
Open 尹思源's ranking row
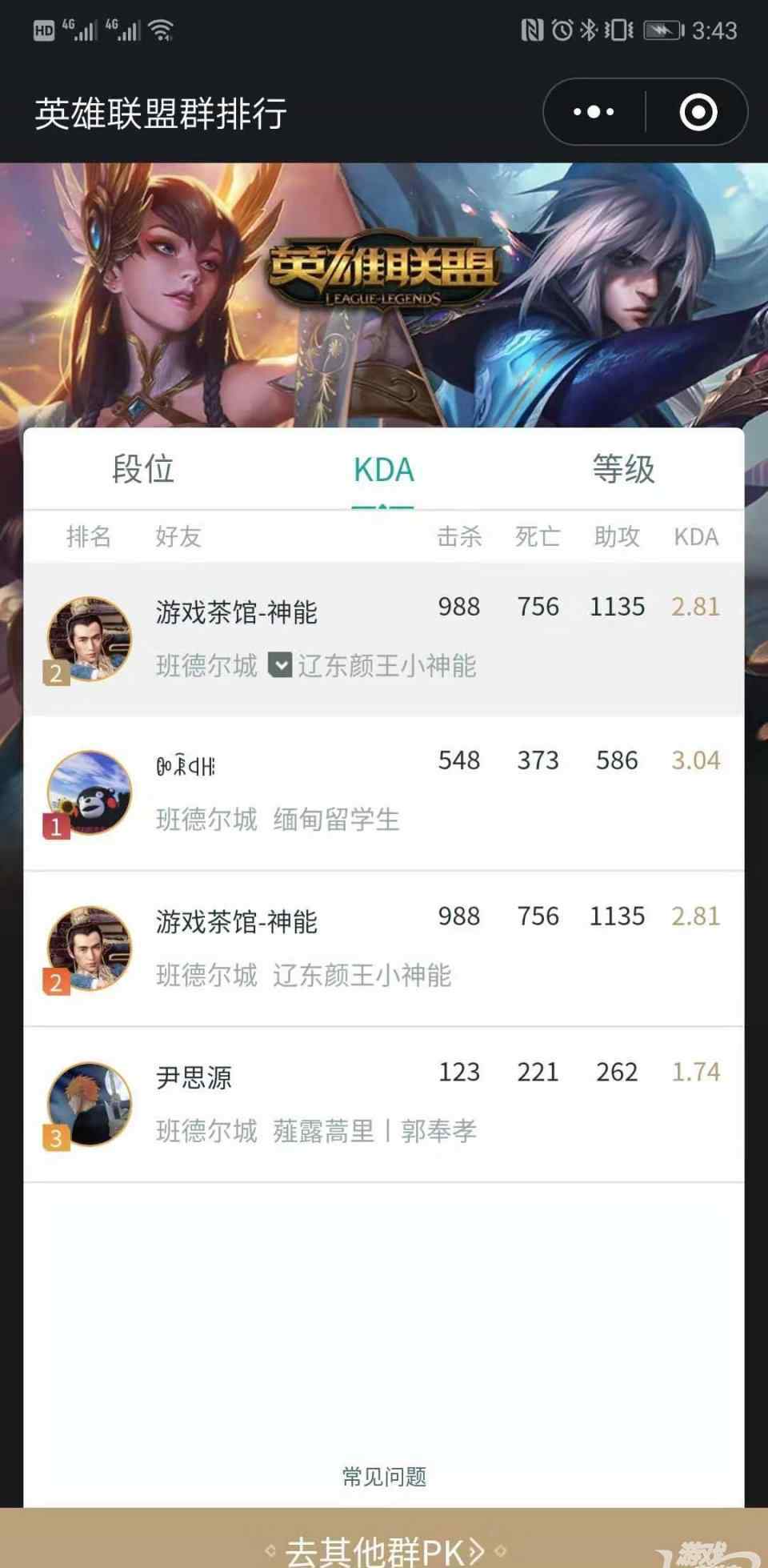click(384, 1105)
